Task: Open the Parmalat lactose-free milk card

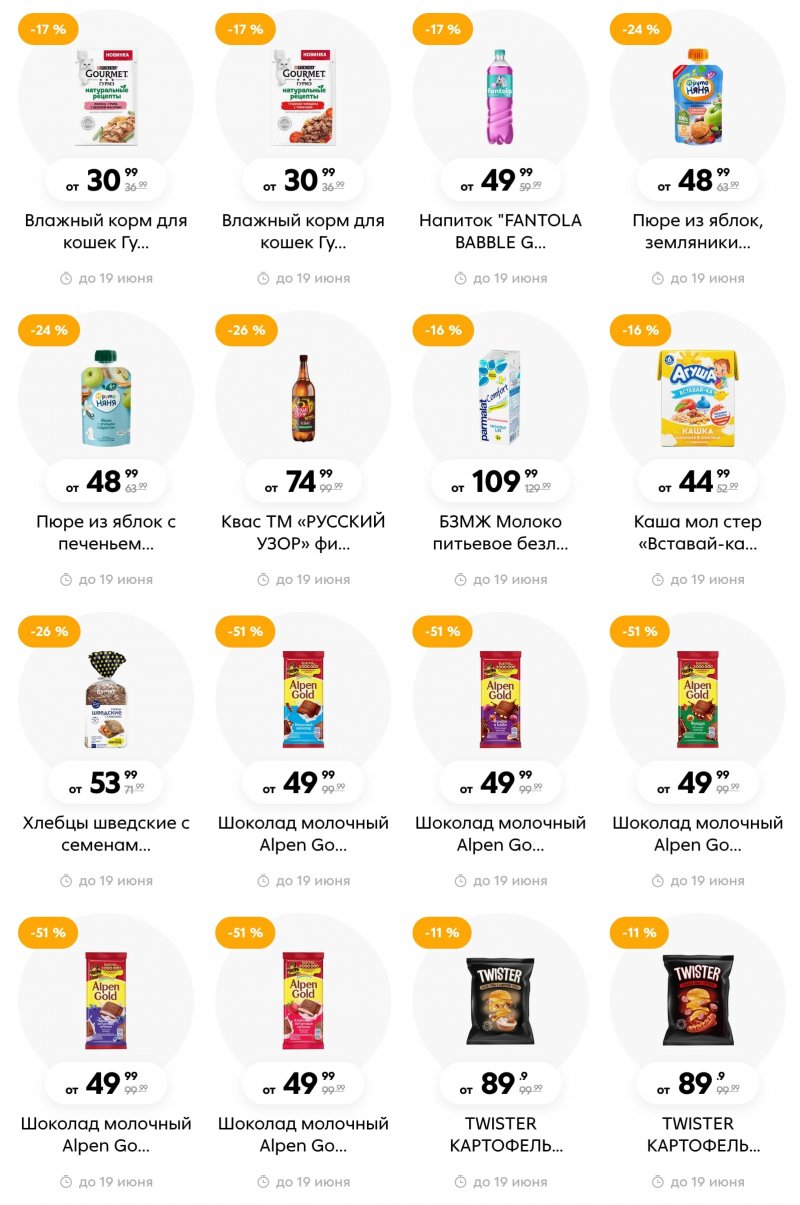Action: pyautogui.click(x=500, y=398)
